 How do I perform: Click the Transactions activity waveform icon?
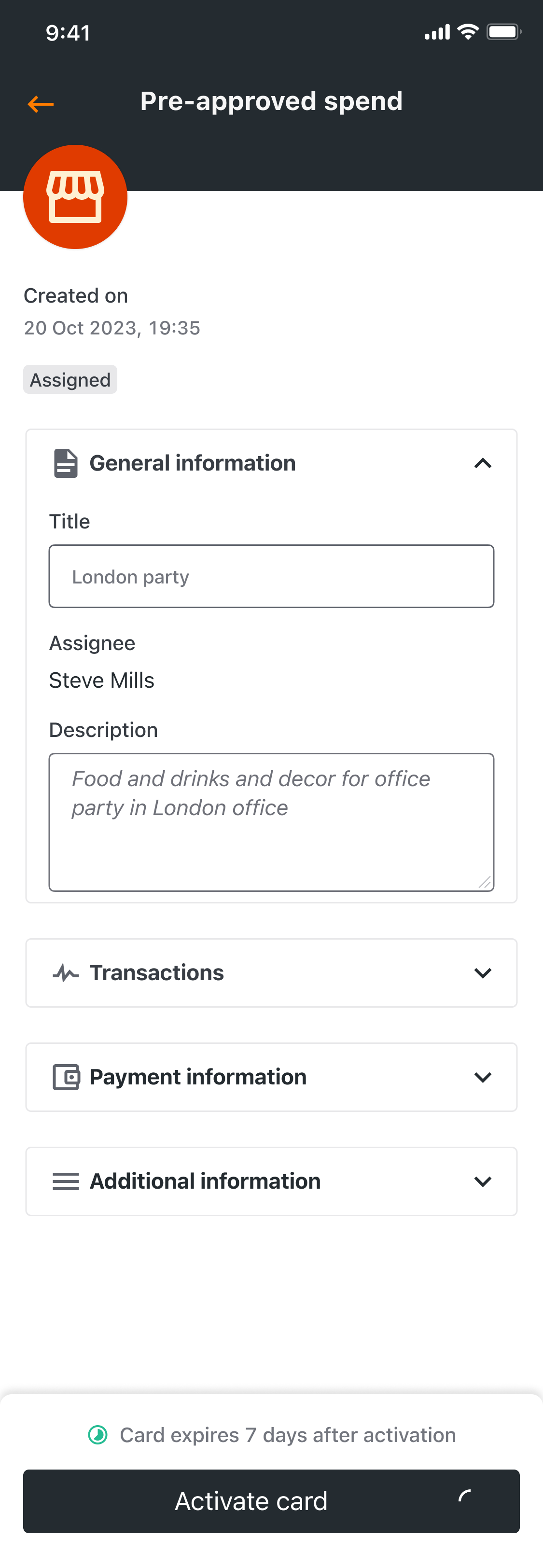point(66,972)
